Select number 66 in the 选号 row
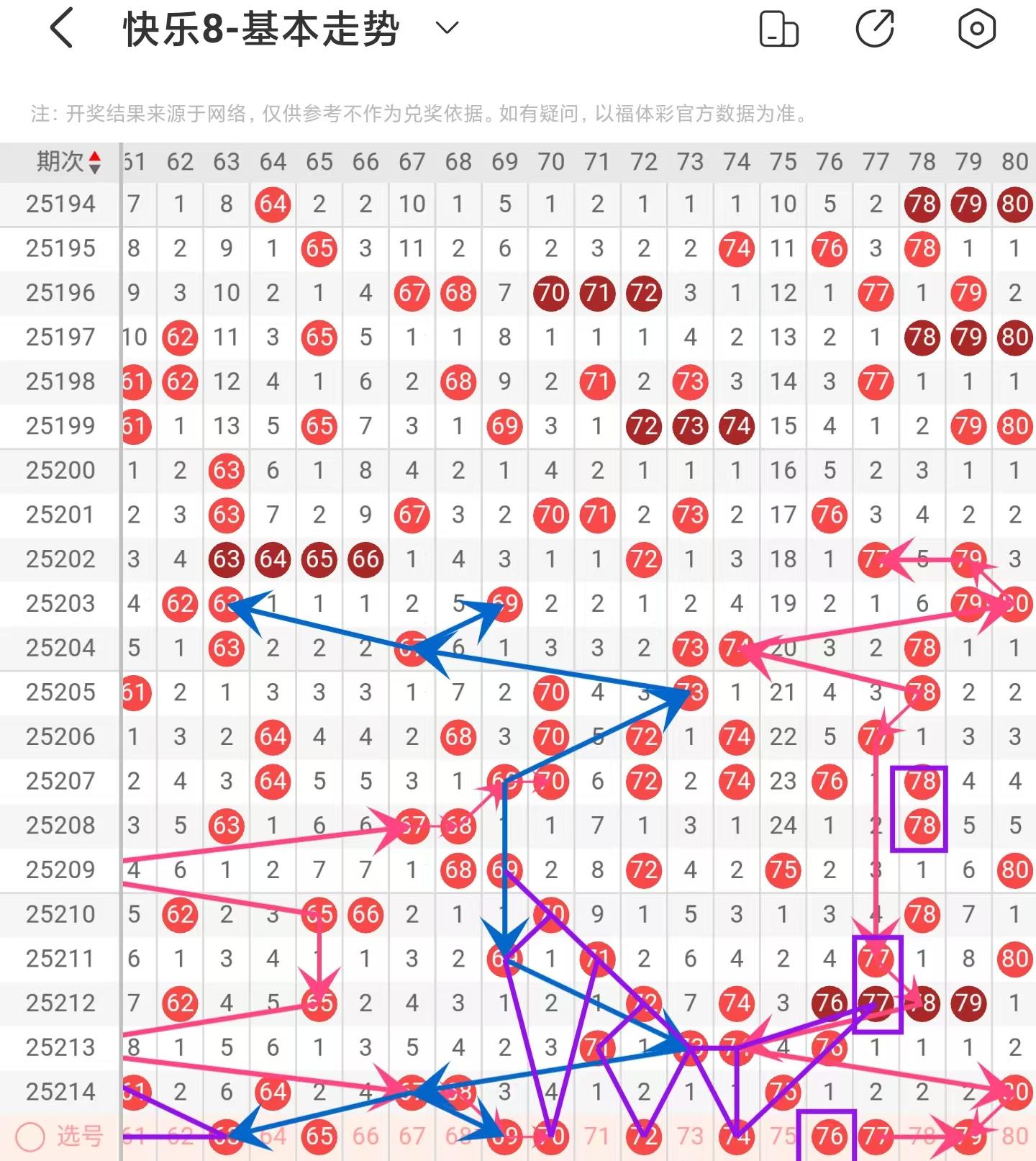Screen dimensions: 1036x1161 tap(365, 1137)
